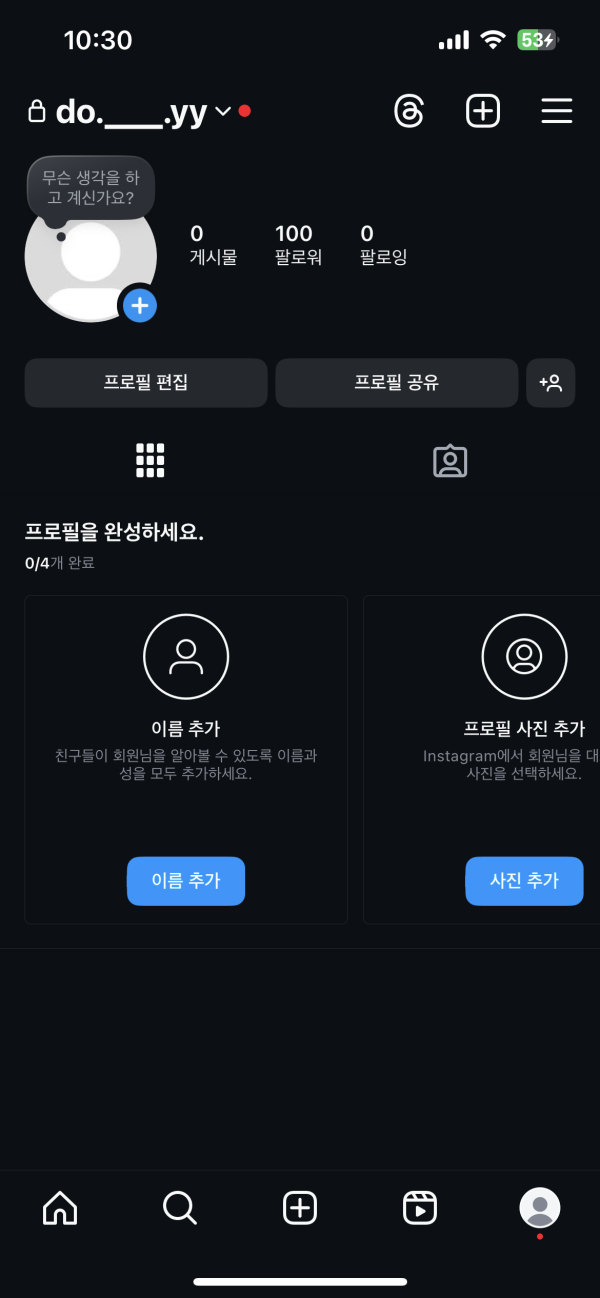Select the Profile tab in bottom navigation
Screen dimensions: 600x1298
tap(540, 1208)
